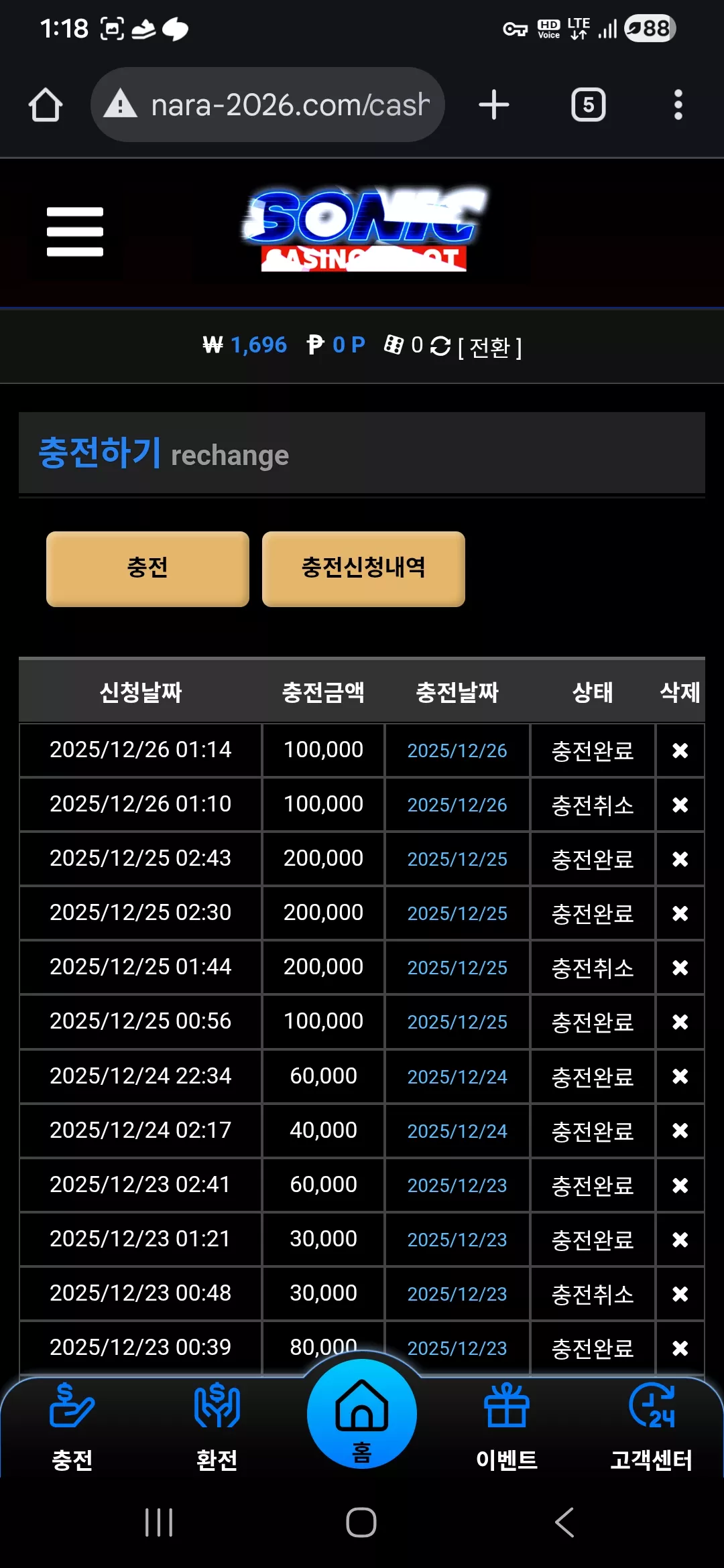Go to 충전 in the bottom navigation
The height and width of the screenshot is (1568, 724).
tap(72, 1426)
